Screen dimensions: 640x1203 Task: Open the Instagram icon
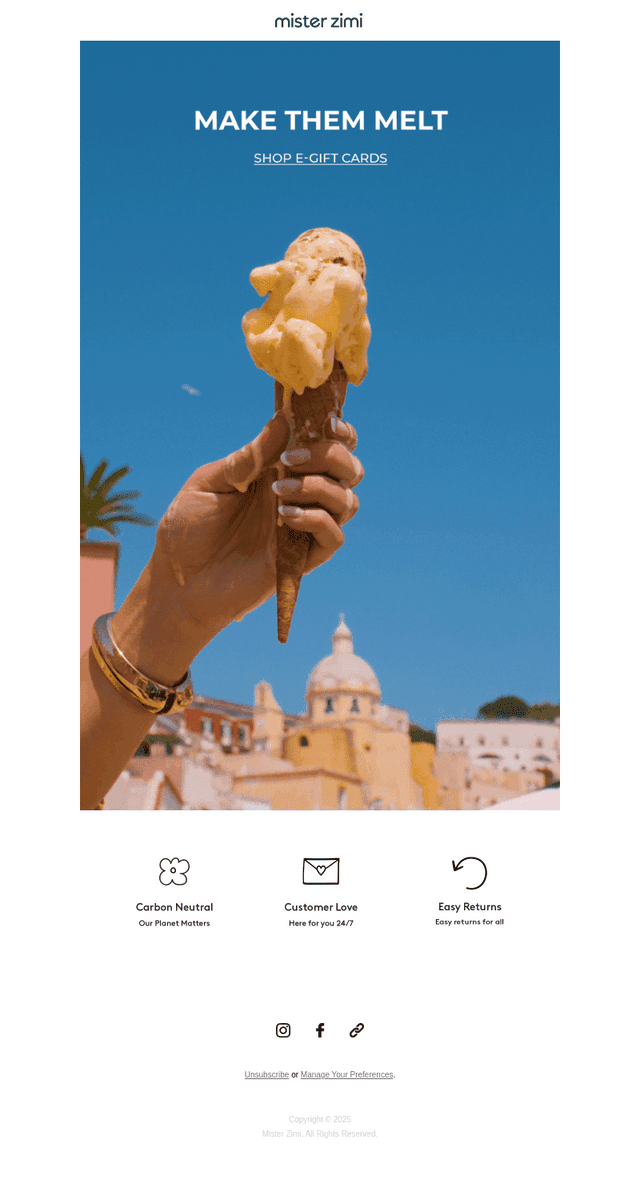click(x=283, y=1030)
